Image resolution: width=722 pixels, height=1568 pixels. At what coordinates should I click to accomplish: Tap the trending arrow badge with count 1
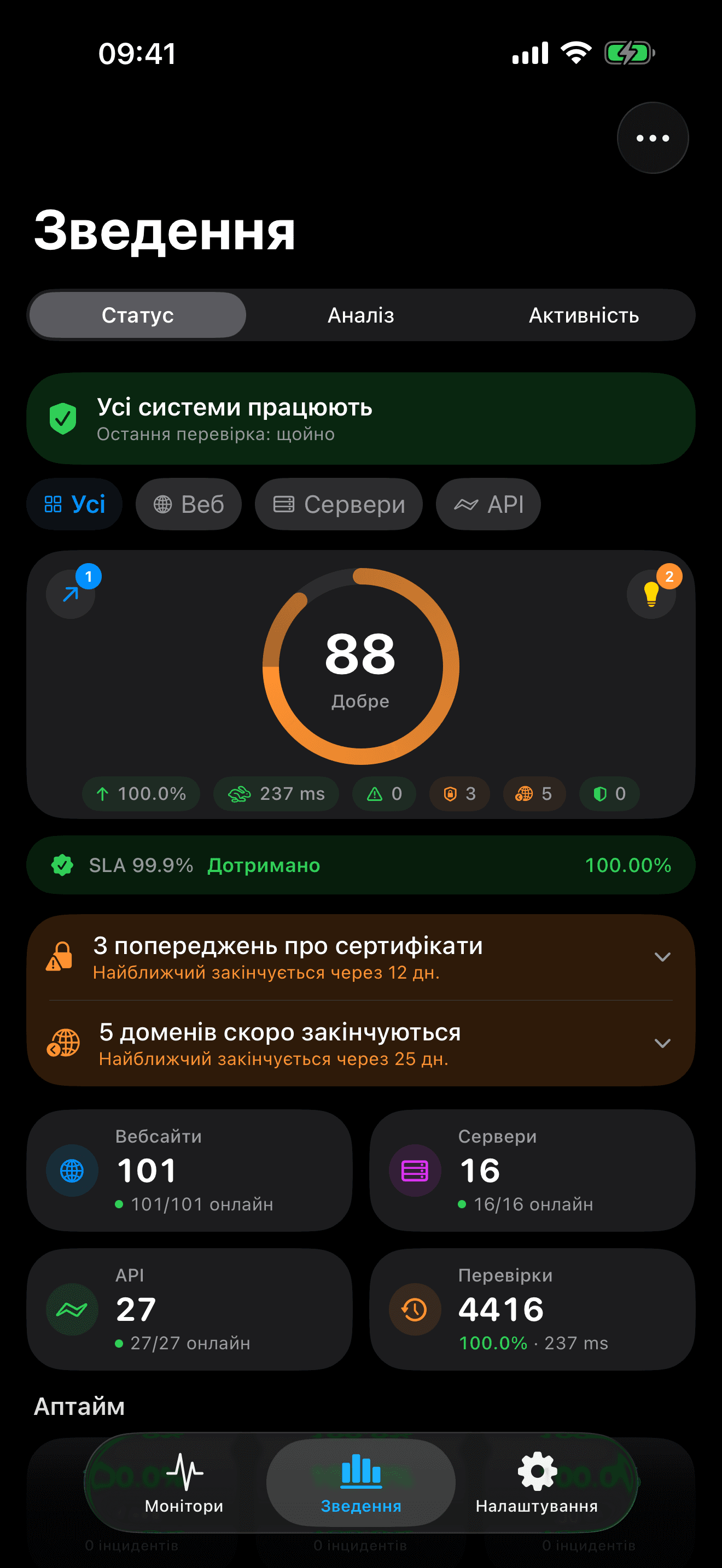click(71, 594)
